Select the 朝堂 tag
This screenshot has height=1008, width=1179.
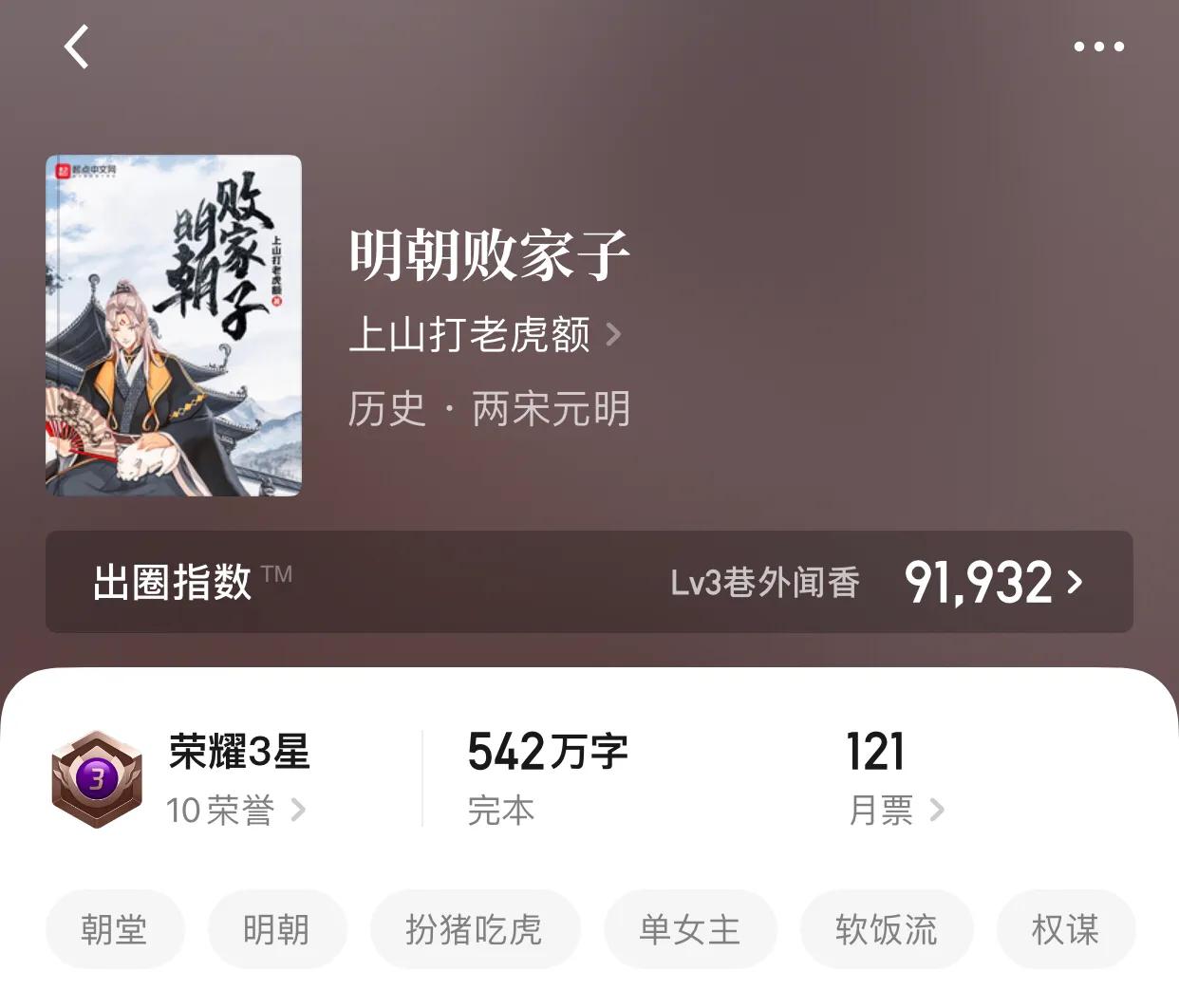point(115,929)
